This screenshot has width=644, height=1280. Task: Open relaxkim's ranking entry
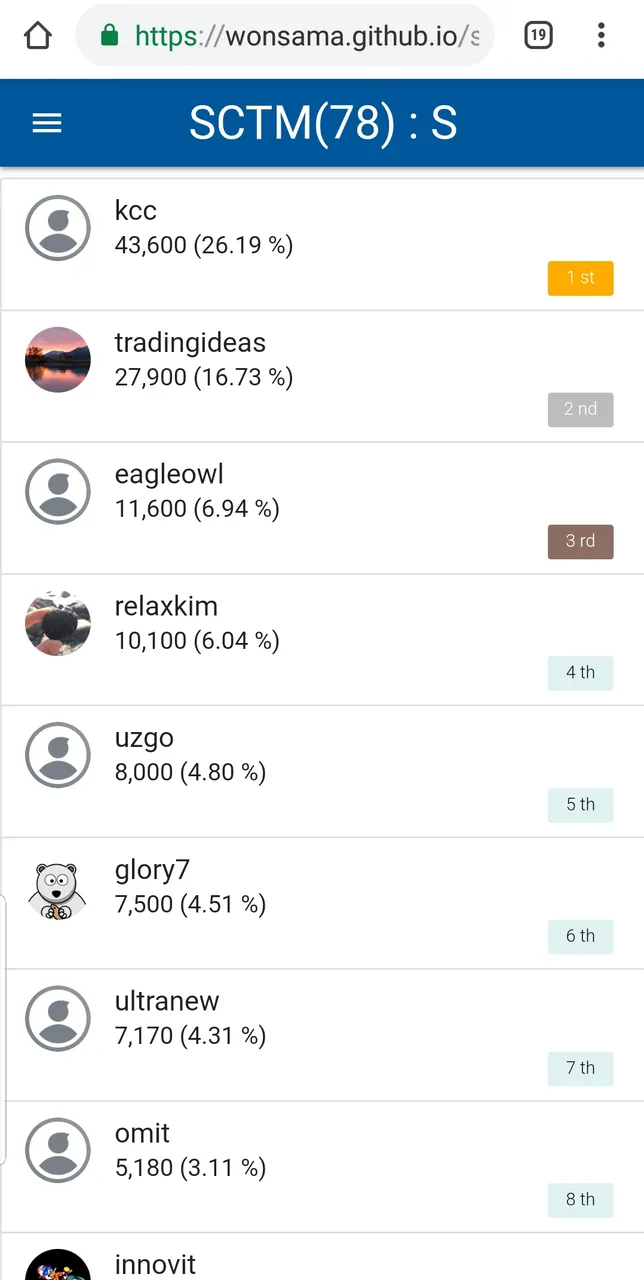point(320,640)
